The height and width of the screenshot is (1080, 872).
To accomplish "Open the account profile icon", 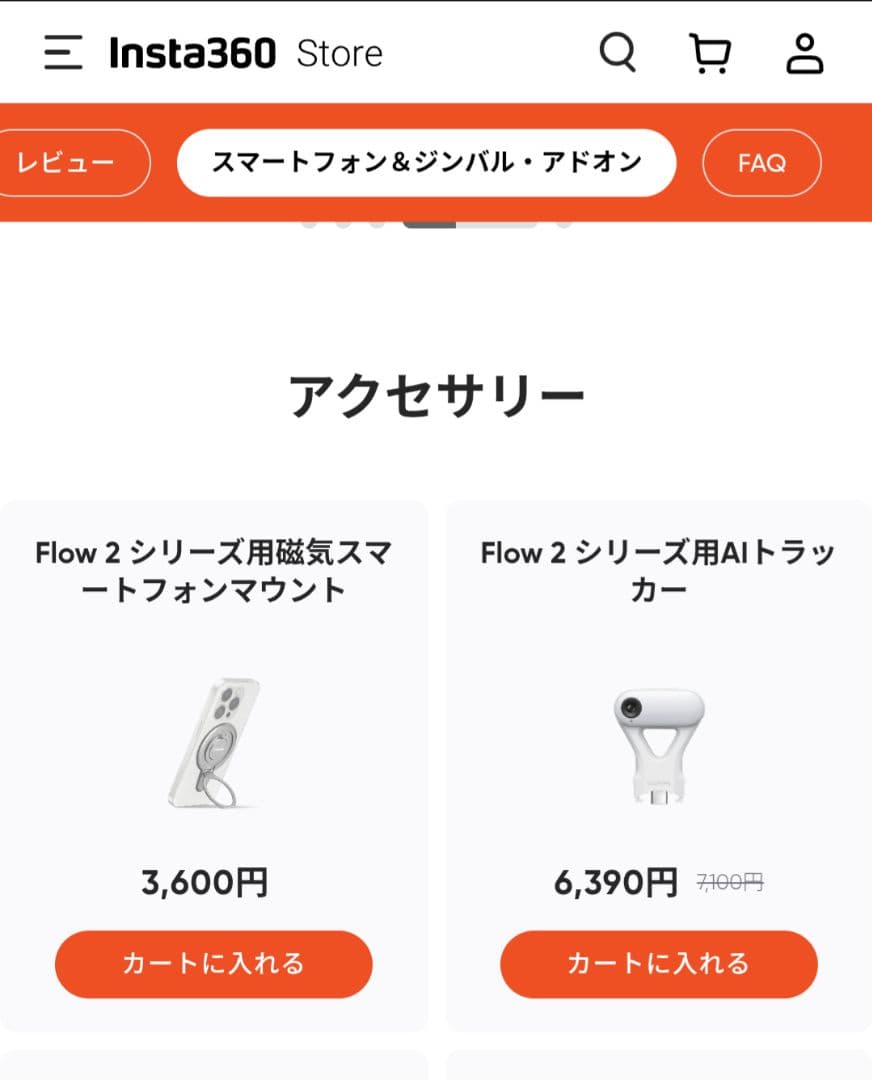I will coord(806,54).
